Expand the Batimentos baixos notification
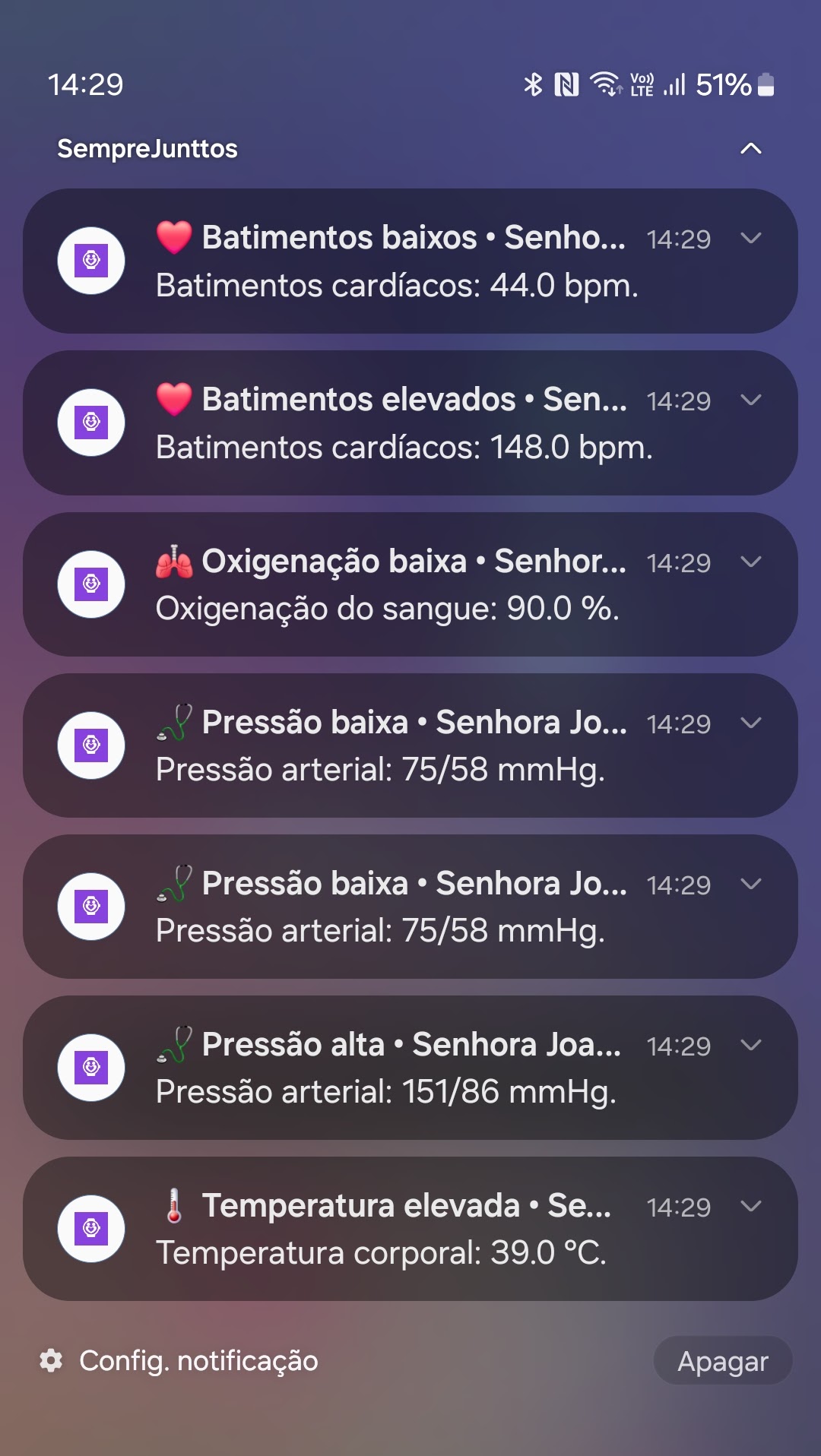Screen dimensions: 821x1456 [751, 239]
